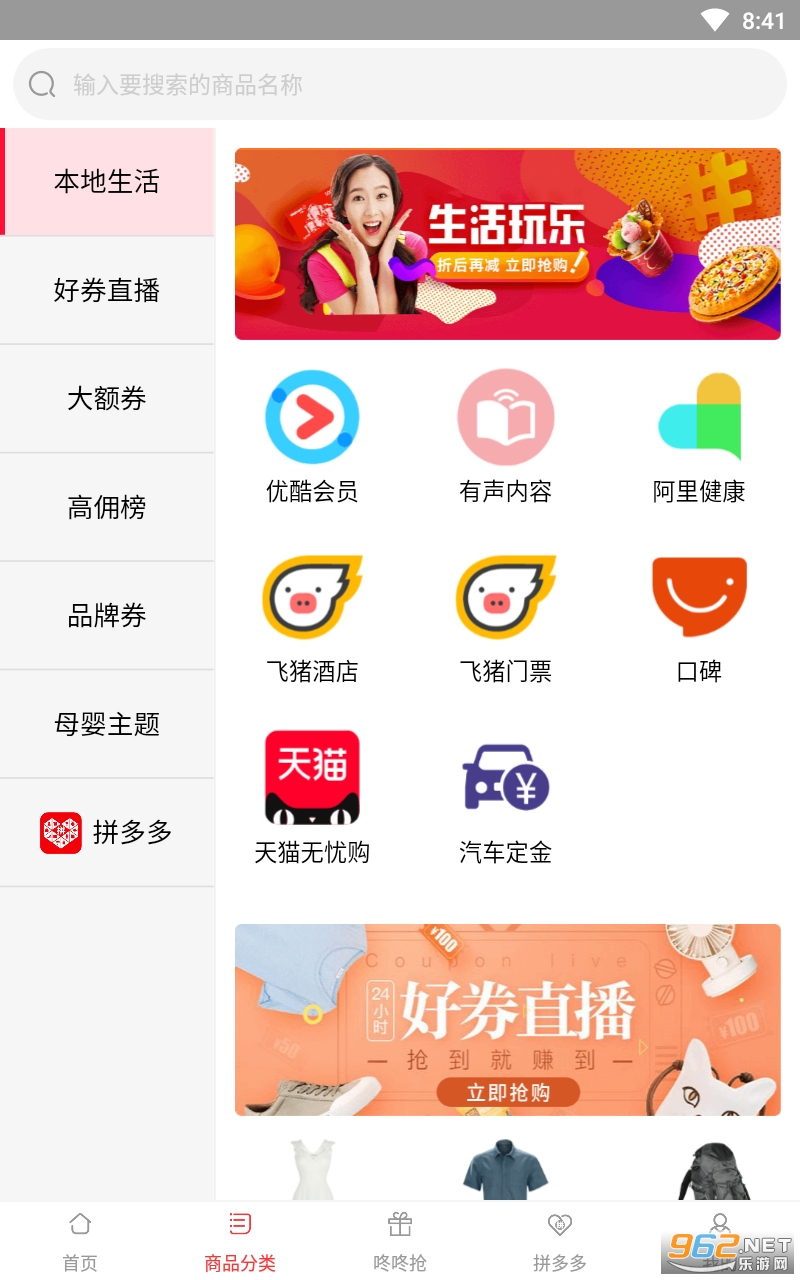Switch to the 咚咚抢 tab
The height and width of the screenshot is (1280, 800).
(400, 1241)
